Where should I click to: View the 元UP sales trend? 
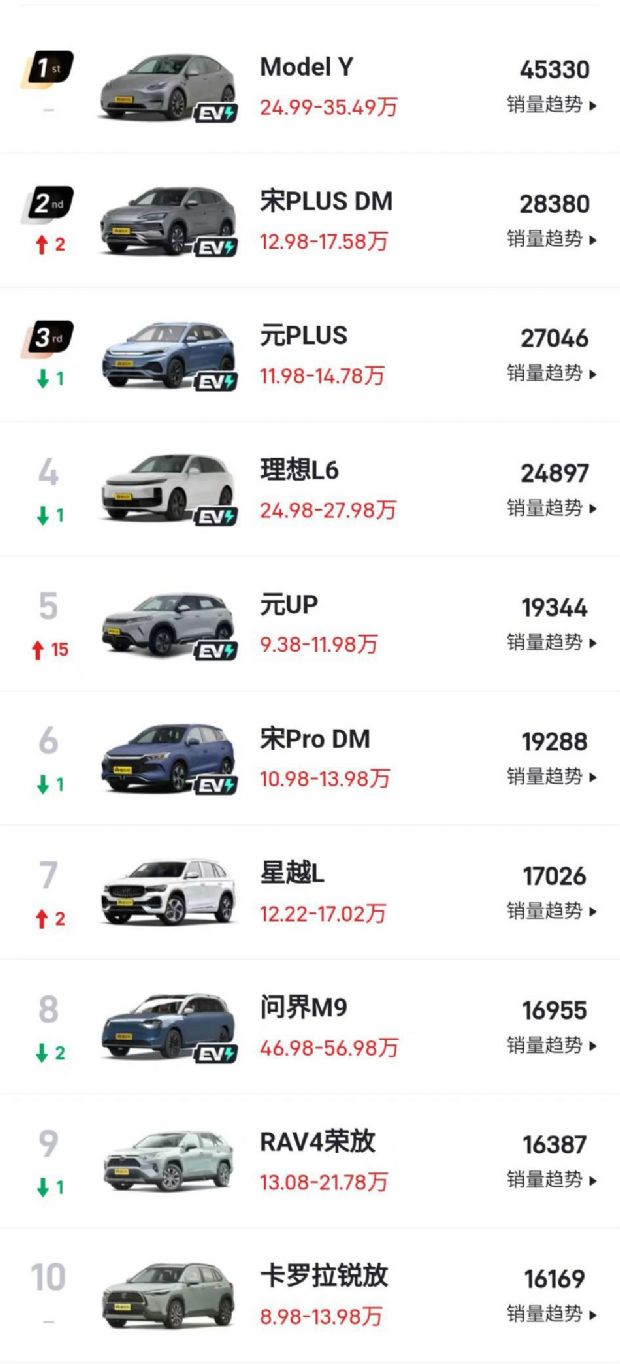pos(551,642)
